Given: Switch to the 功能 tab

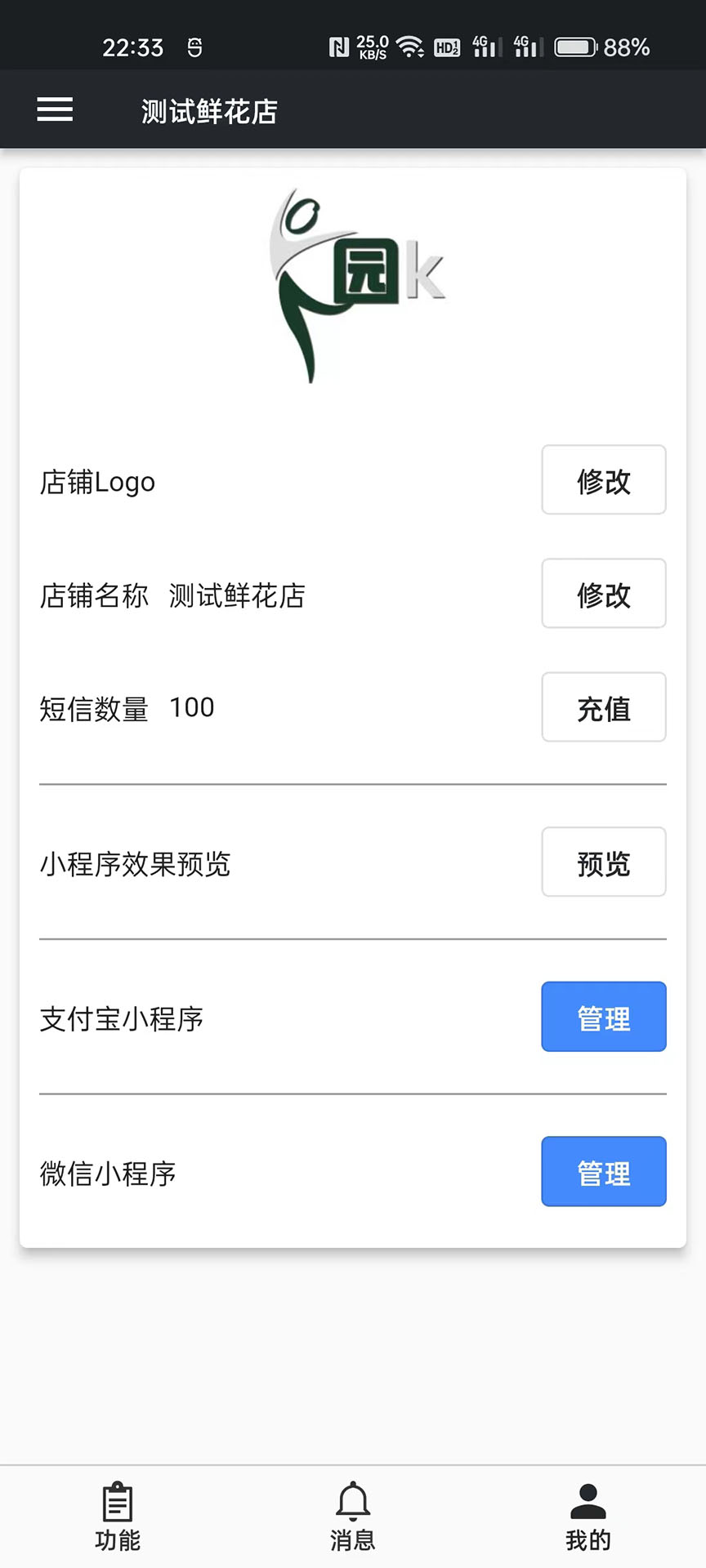Looking at the screenshot, I should pos(118,1517).
